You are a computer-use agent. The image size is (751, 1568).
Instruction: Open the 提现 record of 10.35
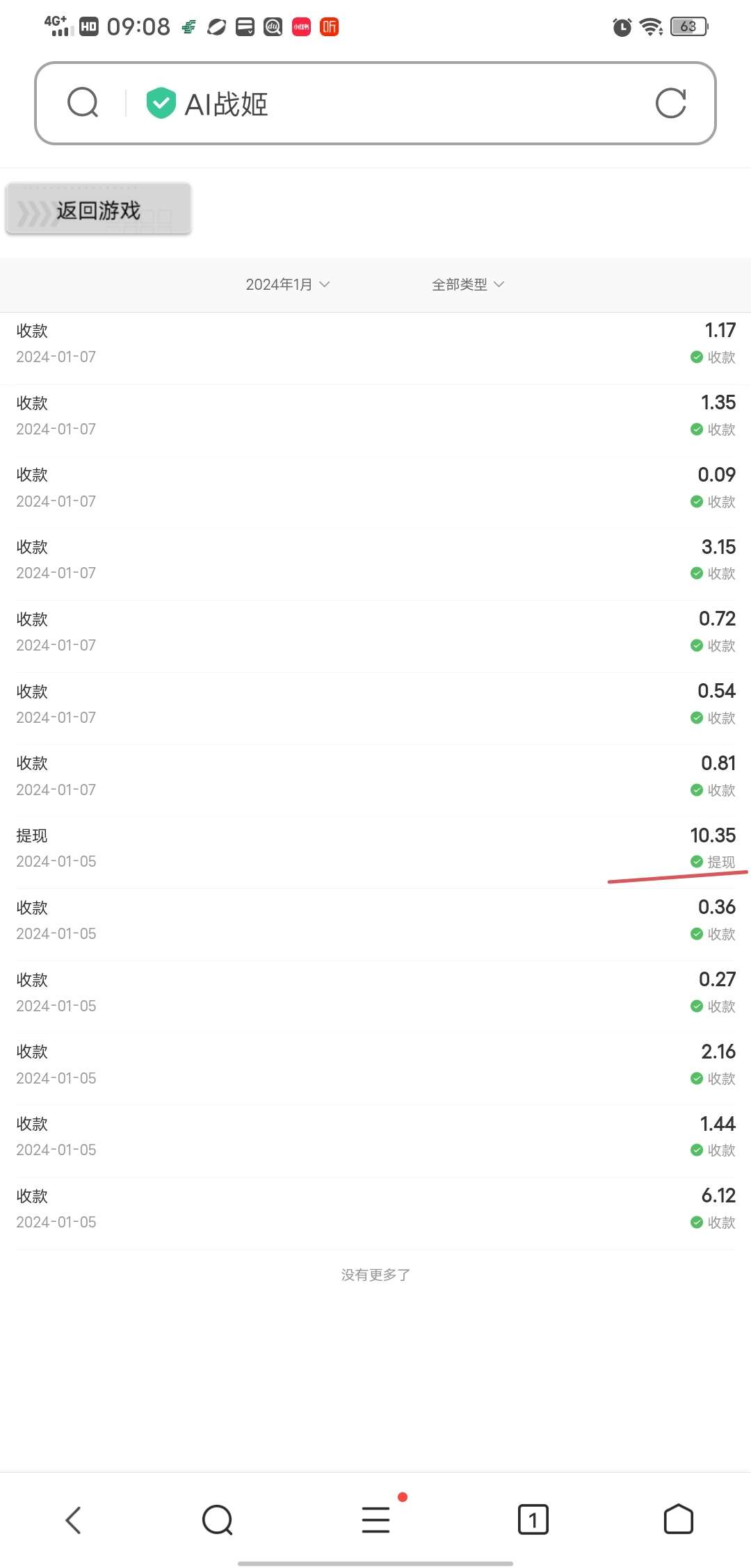click(x=375, y=849)
